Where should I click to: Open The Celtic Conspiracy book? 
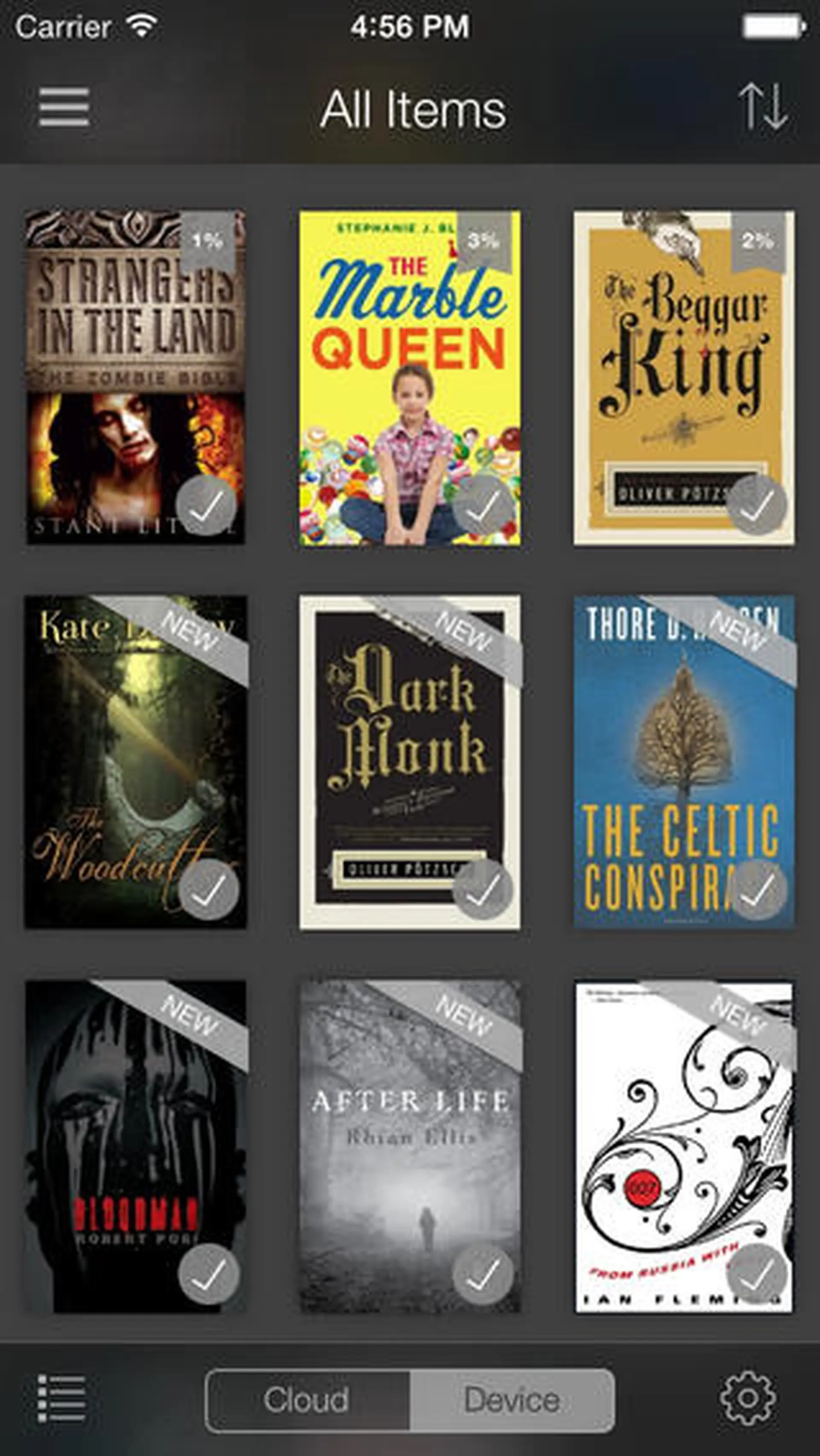coord(684,762)
